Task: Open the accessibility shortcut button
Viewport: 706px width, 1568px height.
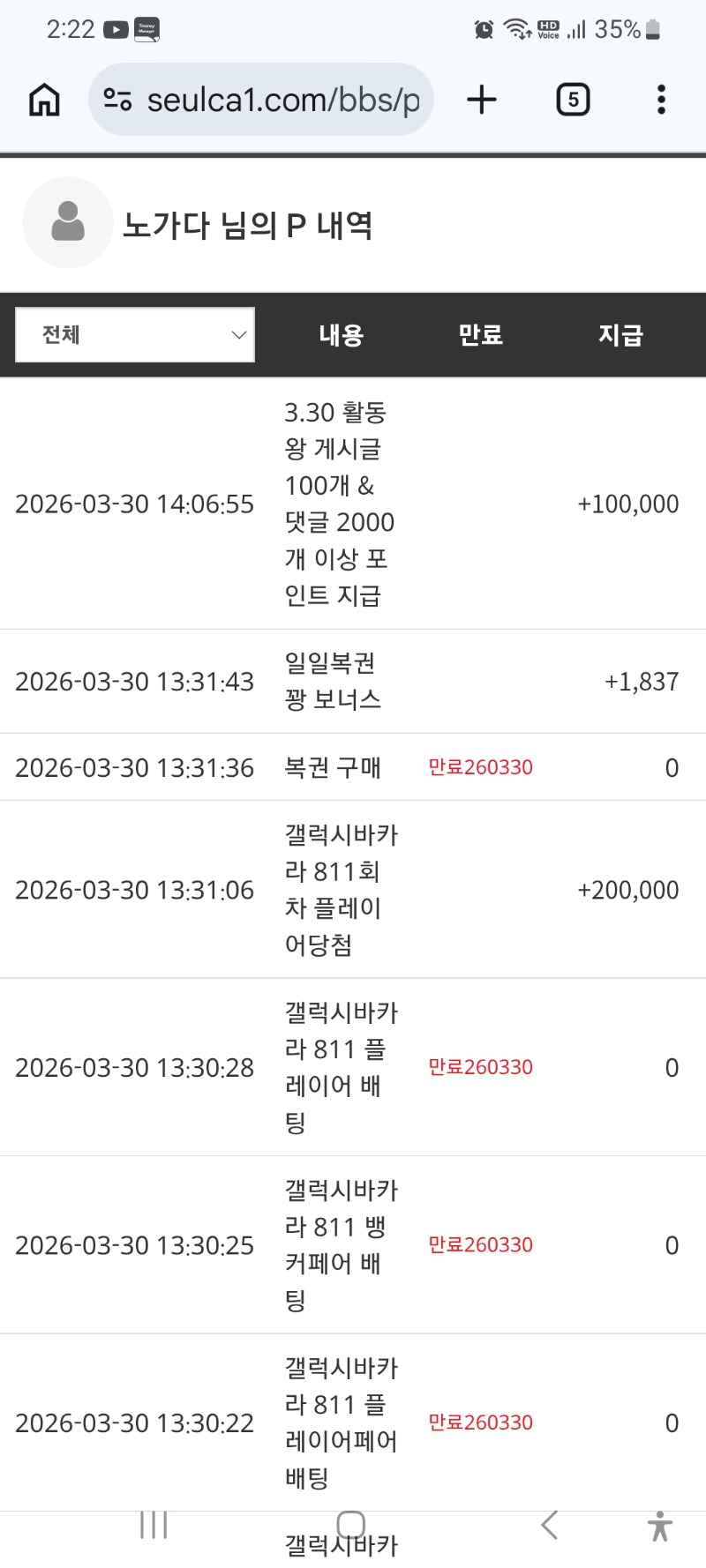Action: coord(659,1527)
